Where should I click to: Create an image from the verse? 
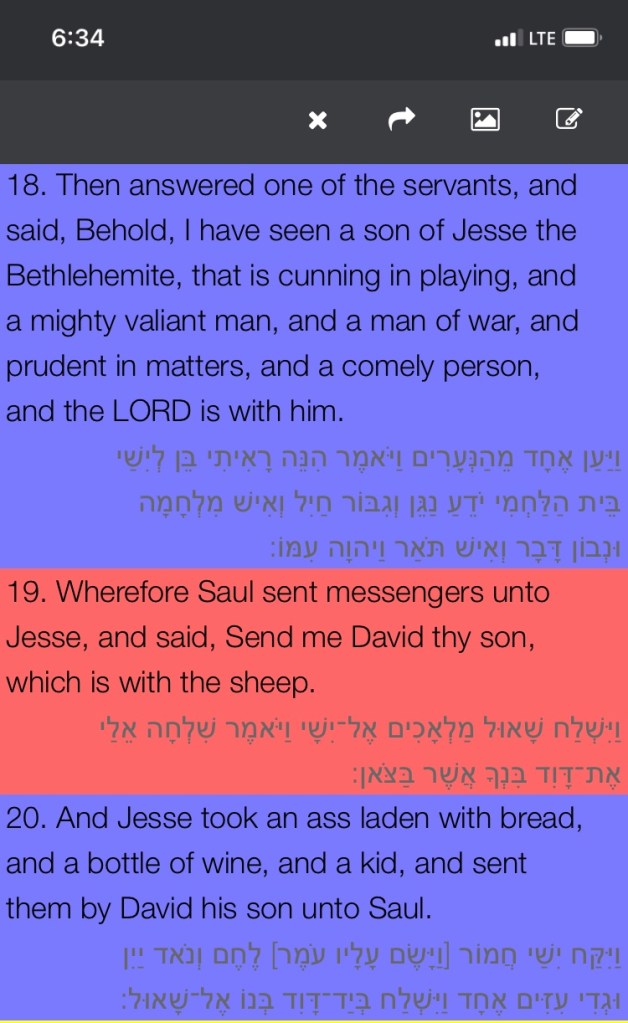tap(485, 120)
